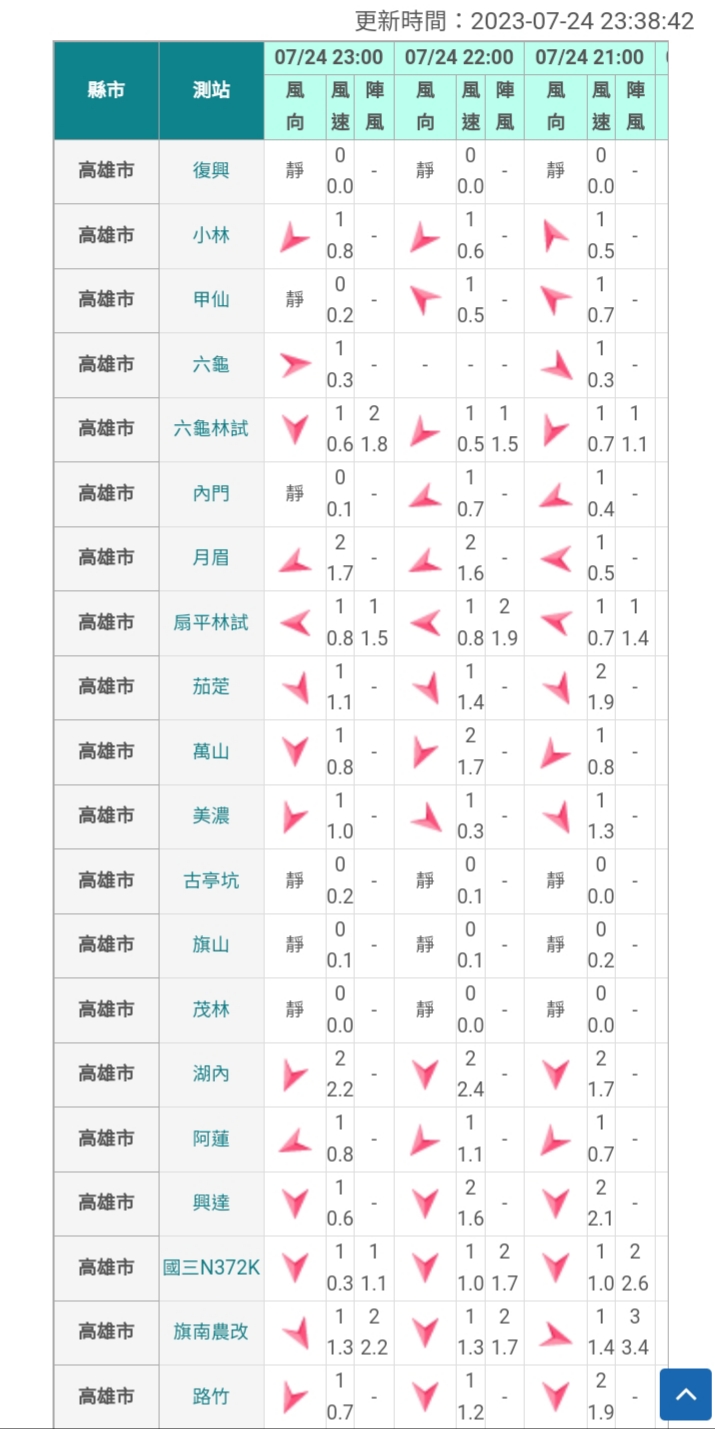Tap the scroll-to-top arrow button

[685, 1394]
